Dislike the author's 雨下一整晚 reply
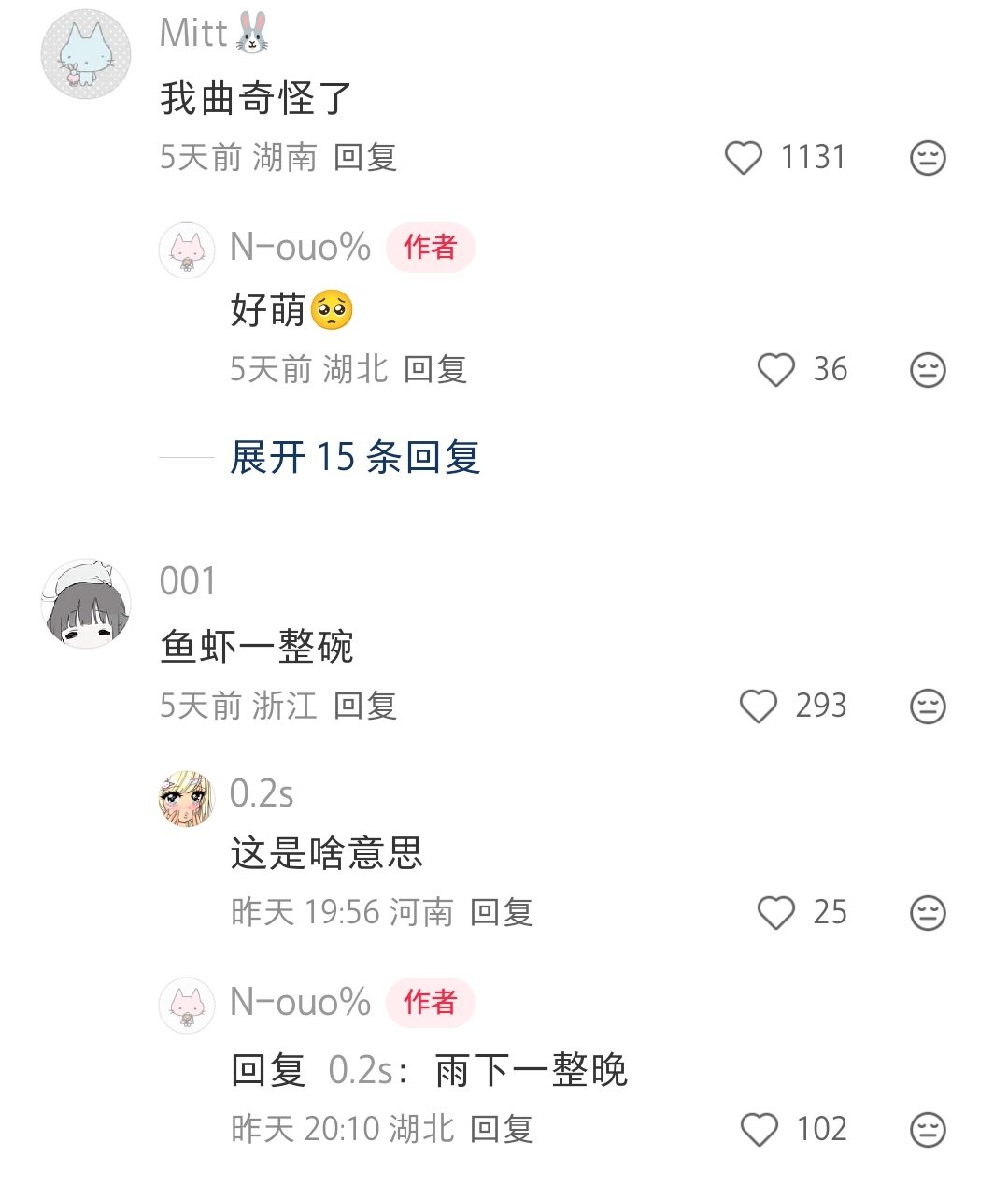Image resolution: width=1008 pixels, height=1185 pixels. (928, 1129)
